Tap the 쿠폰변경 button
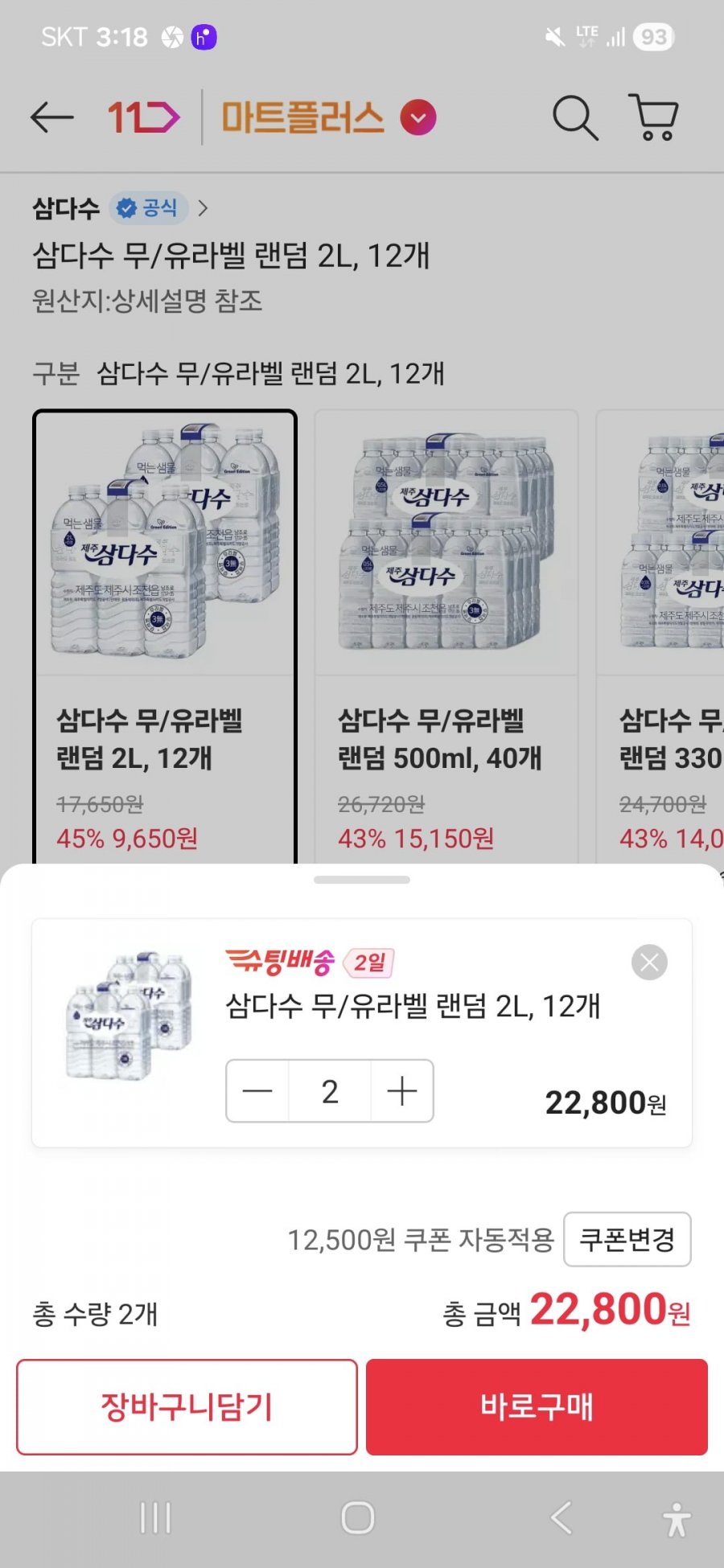 point(627,1239)
